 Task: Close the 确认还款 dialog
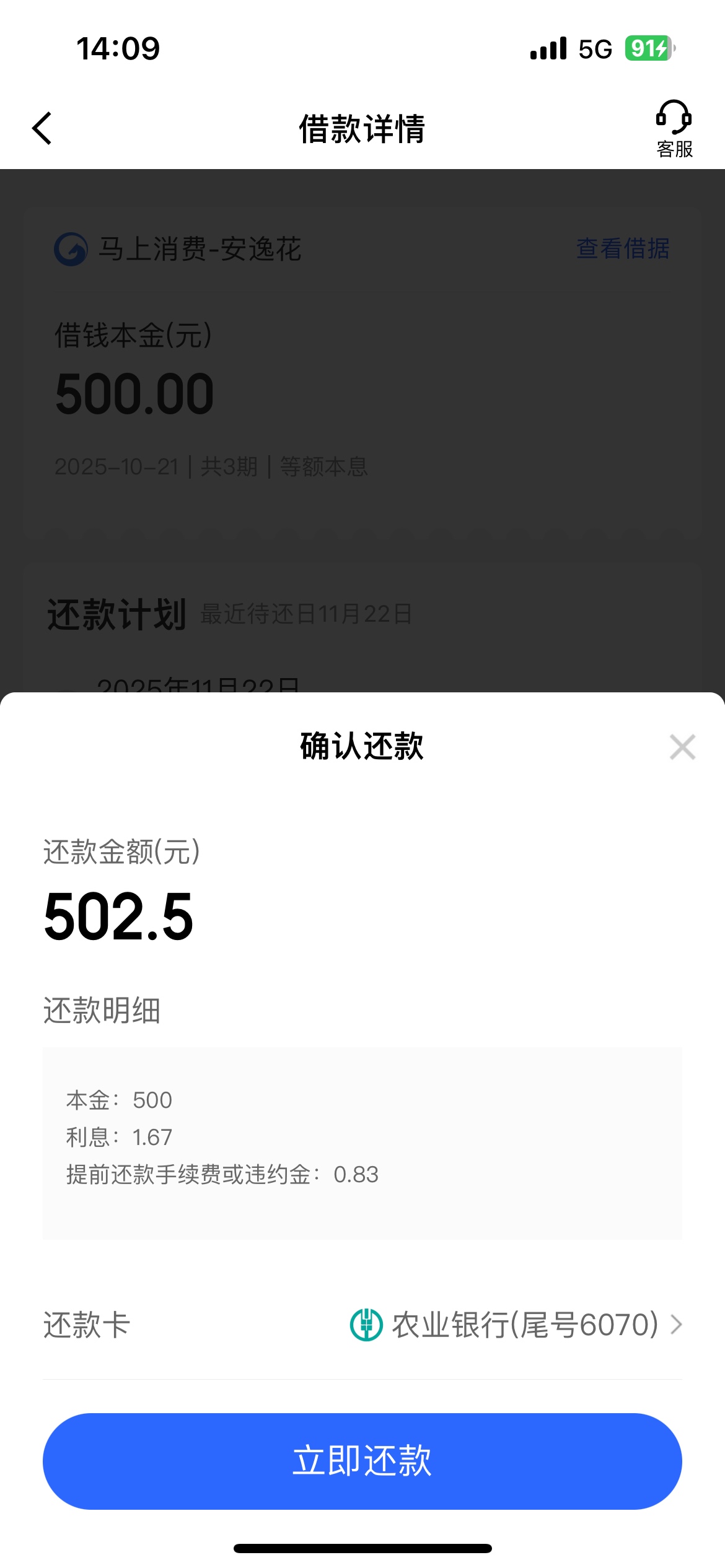[682, 747]
